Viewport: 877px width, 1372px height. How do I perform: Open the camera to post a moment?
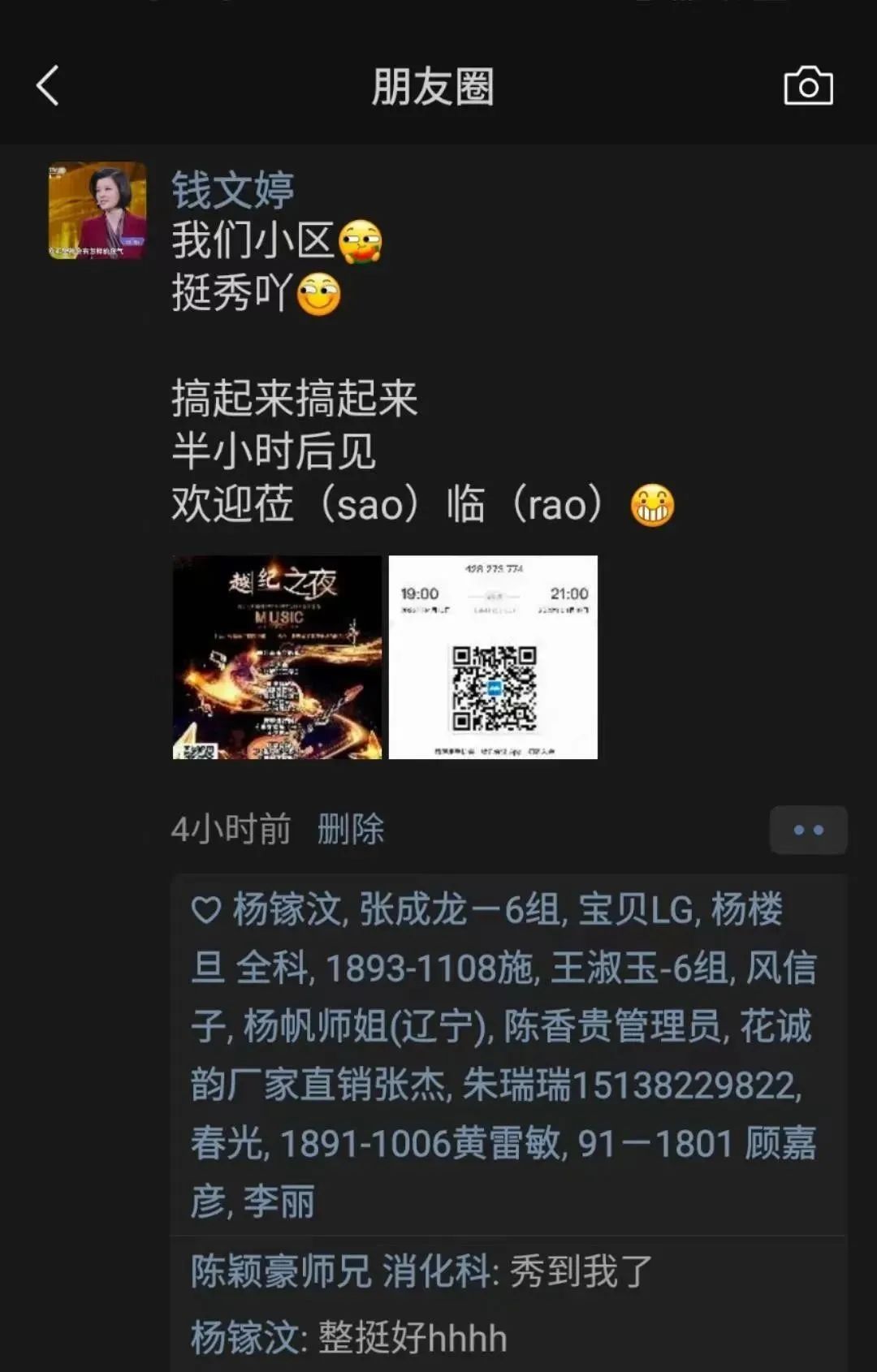coord(808,86)
